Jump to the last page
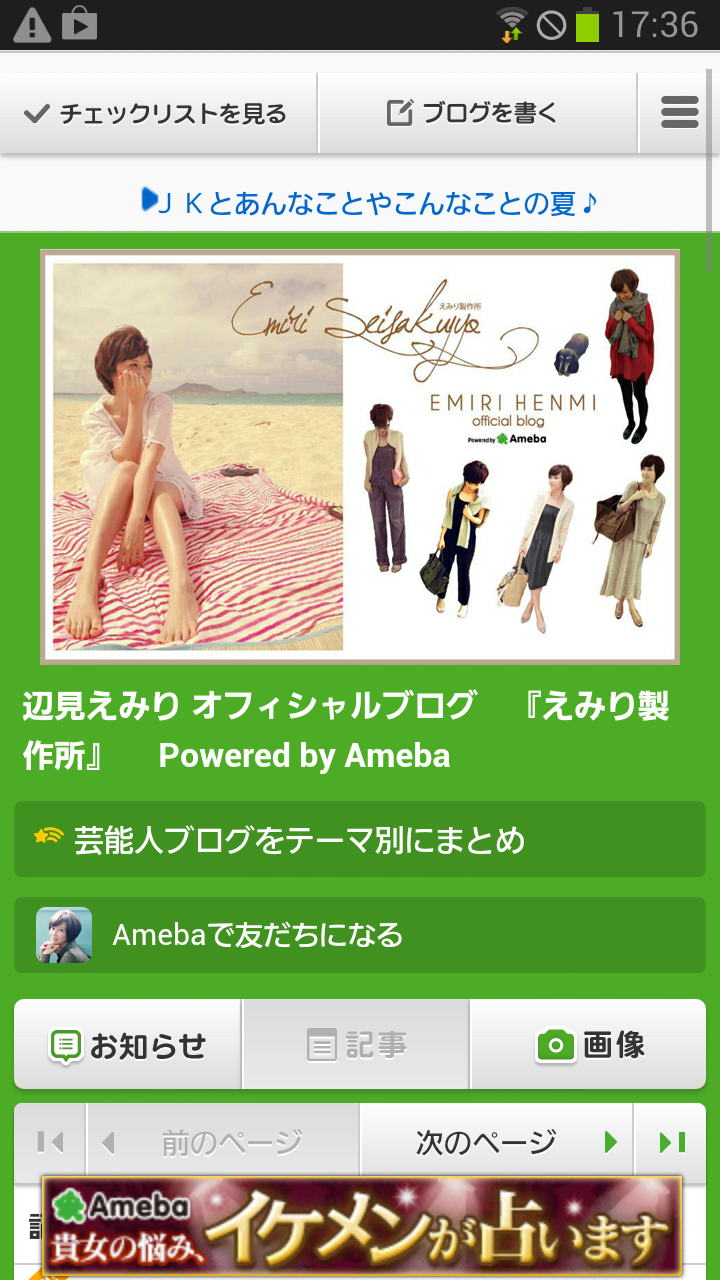 coord(671,1141)
